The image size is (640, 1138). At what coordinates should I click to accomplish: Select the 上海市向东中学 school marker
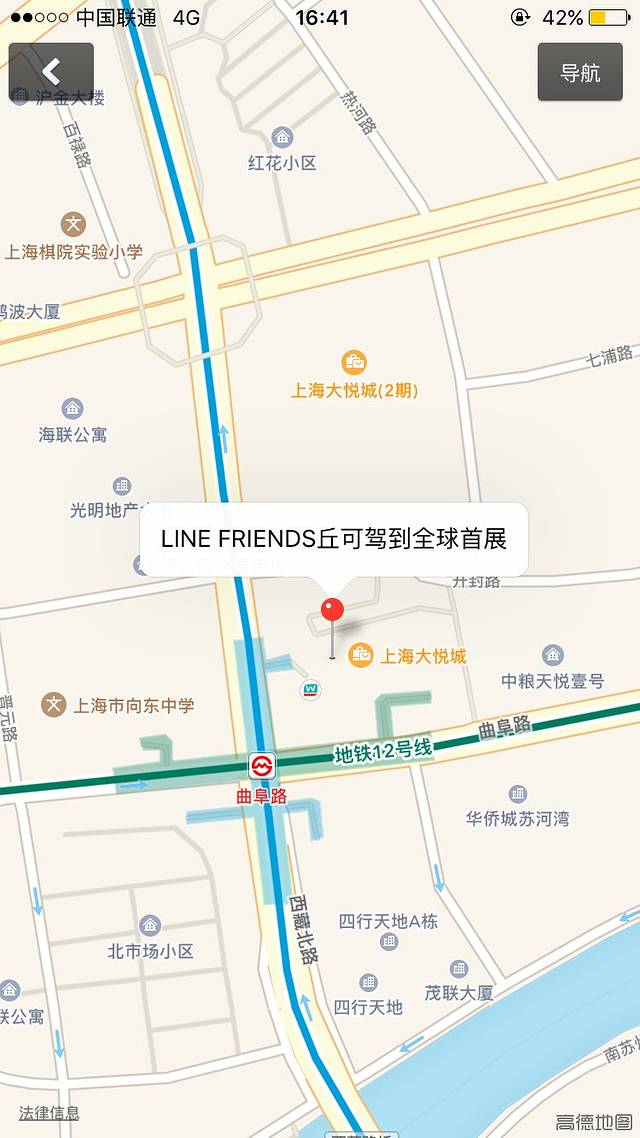[54, 705]
